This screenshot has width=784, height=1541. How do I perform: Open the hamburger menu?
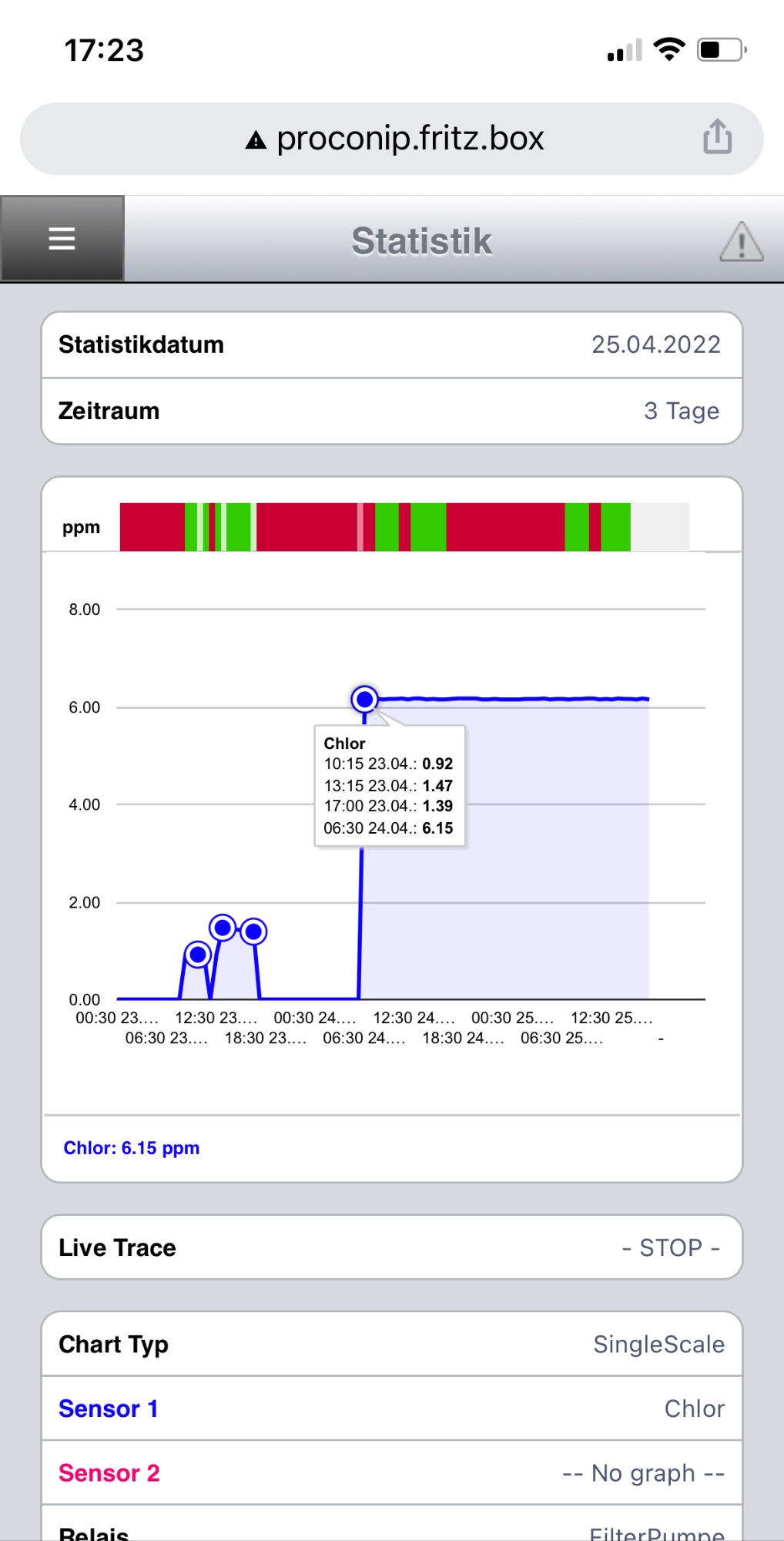point(62,239)
